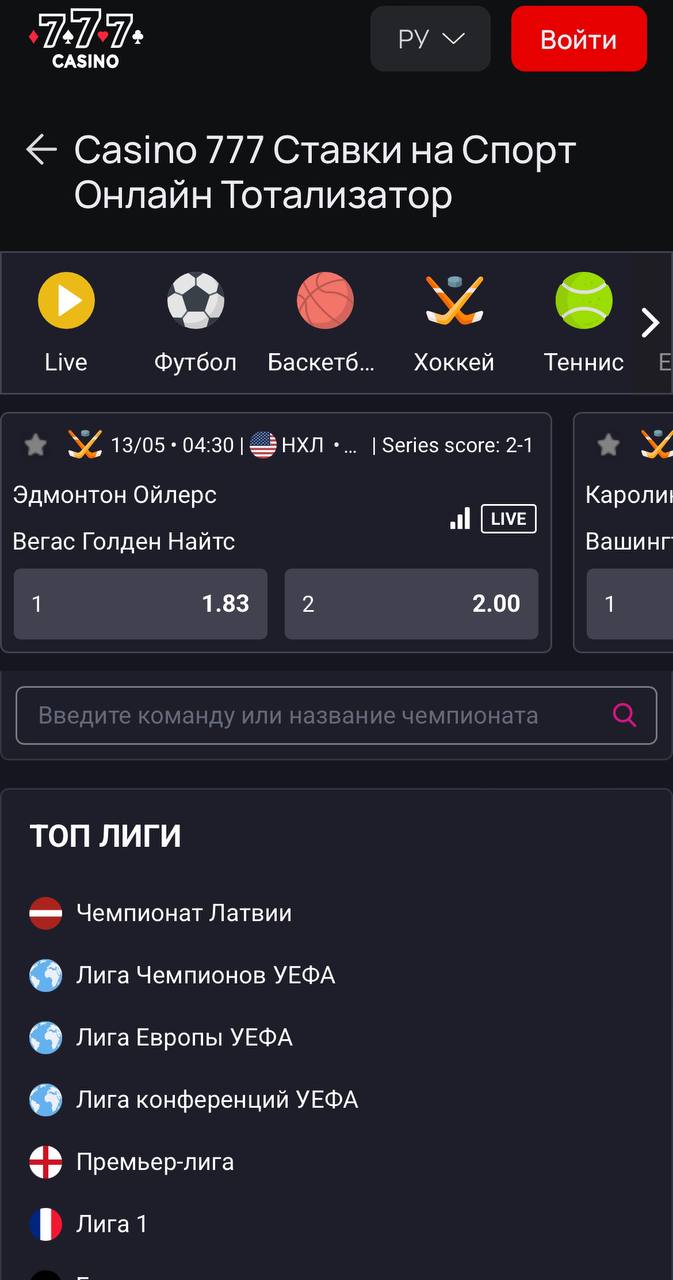The height and width of the screenshot is (1280, 673).
Task: Focus the team or championship search field
Action: pos(336,715)
